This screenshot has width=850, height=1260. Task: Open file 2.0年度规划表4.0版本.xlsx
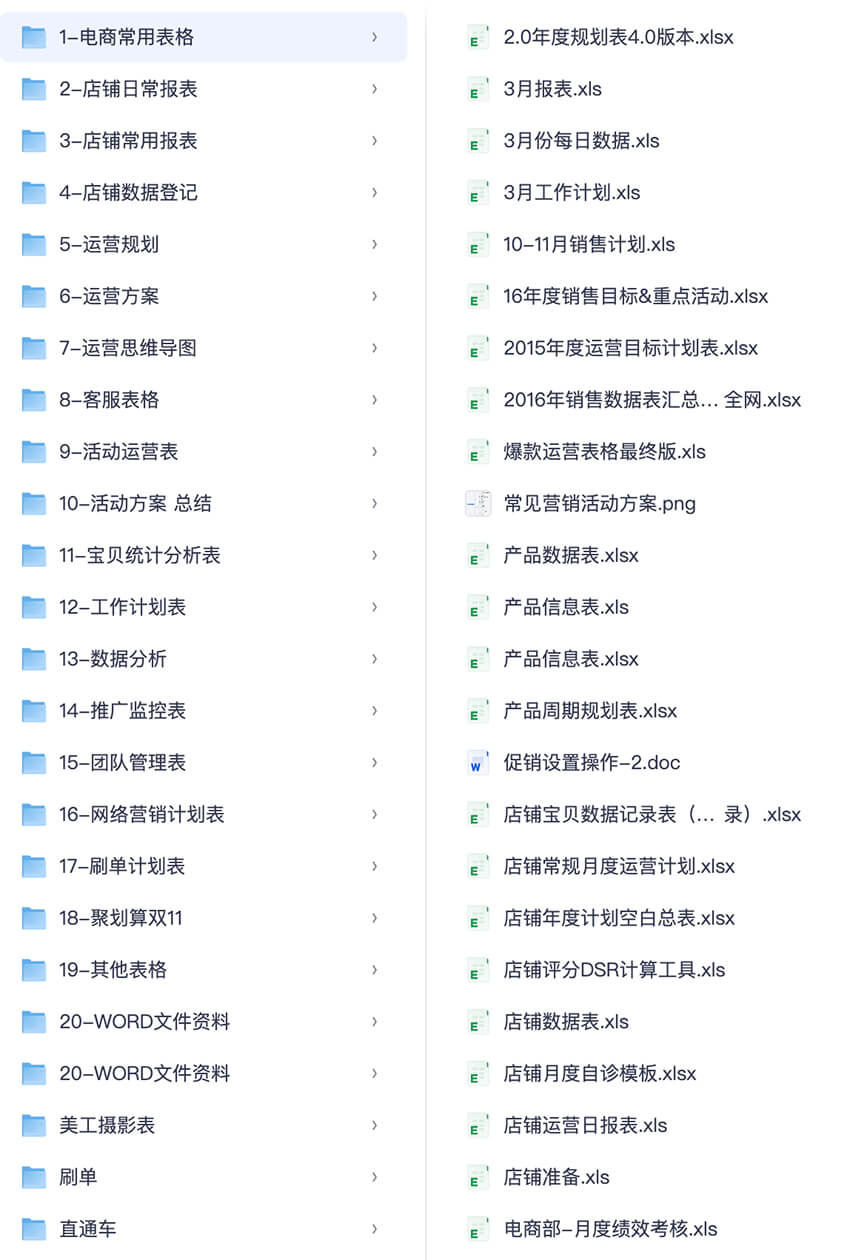coord(618,37)
